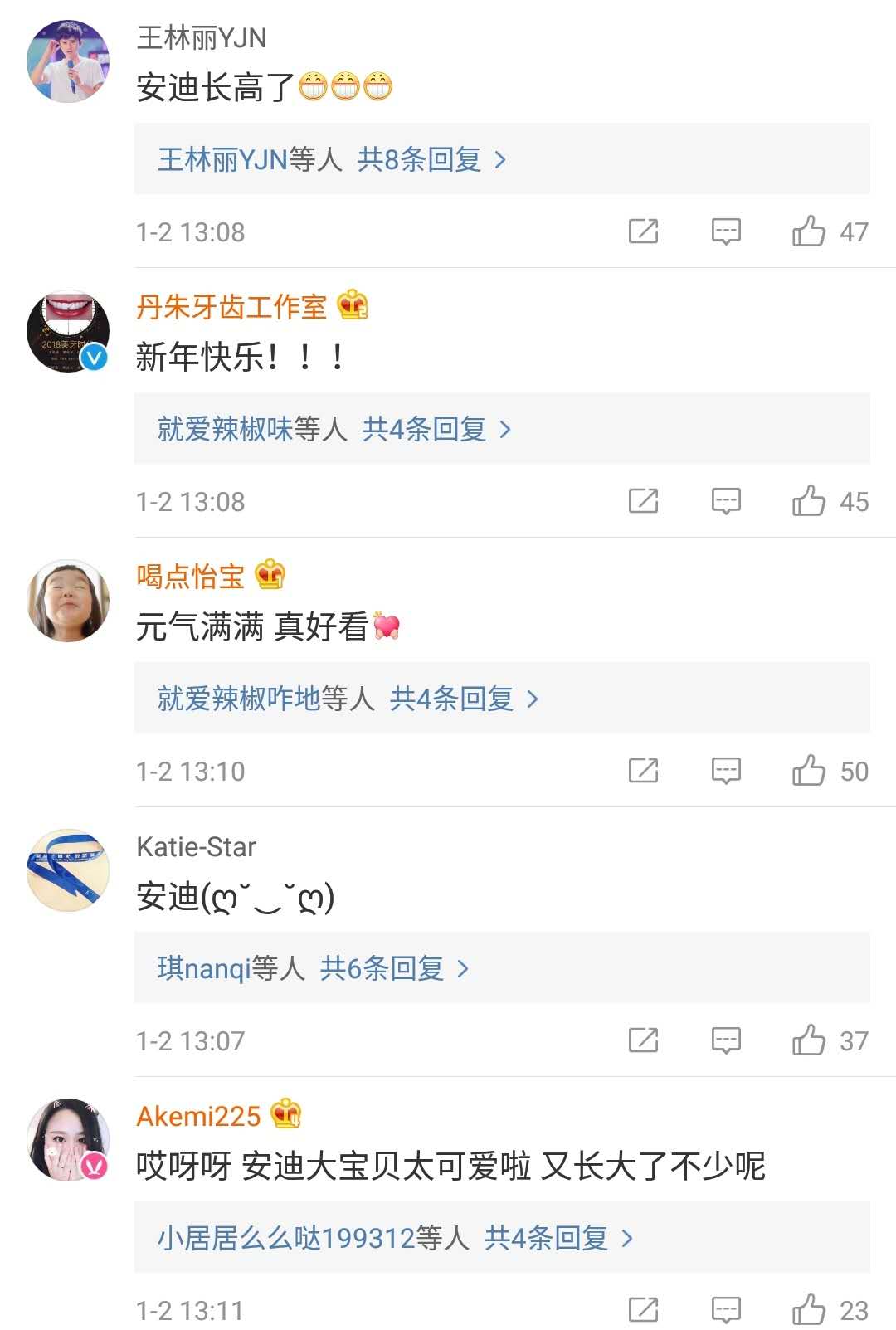
Task: Repost Akemi225's comment
Action: click(643, 1310)
